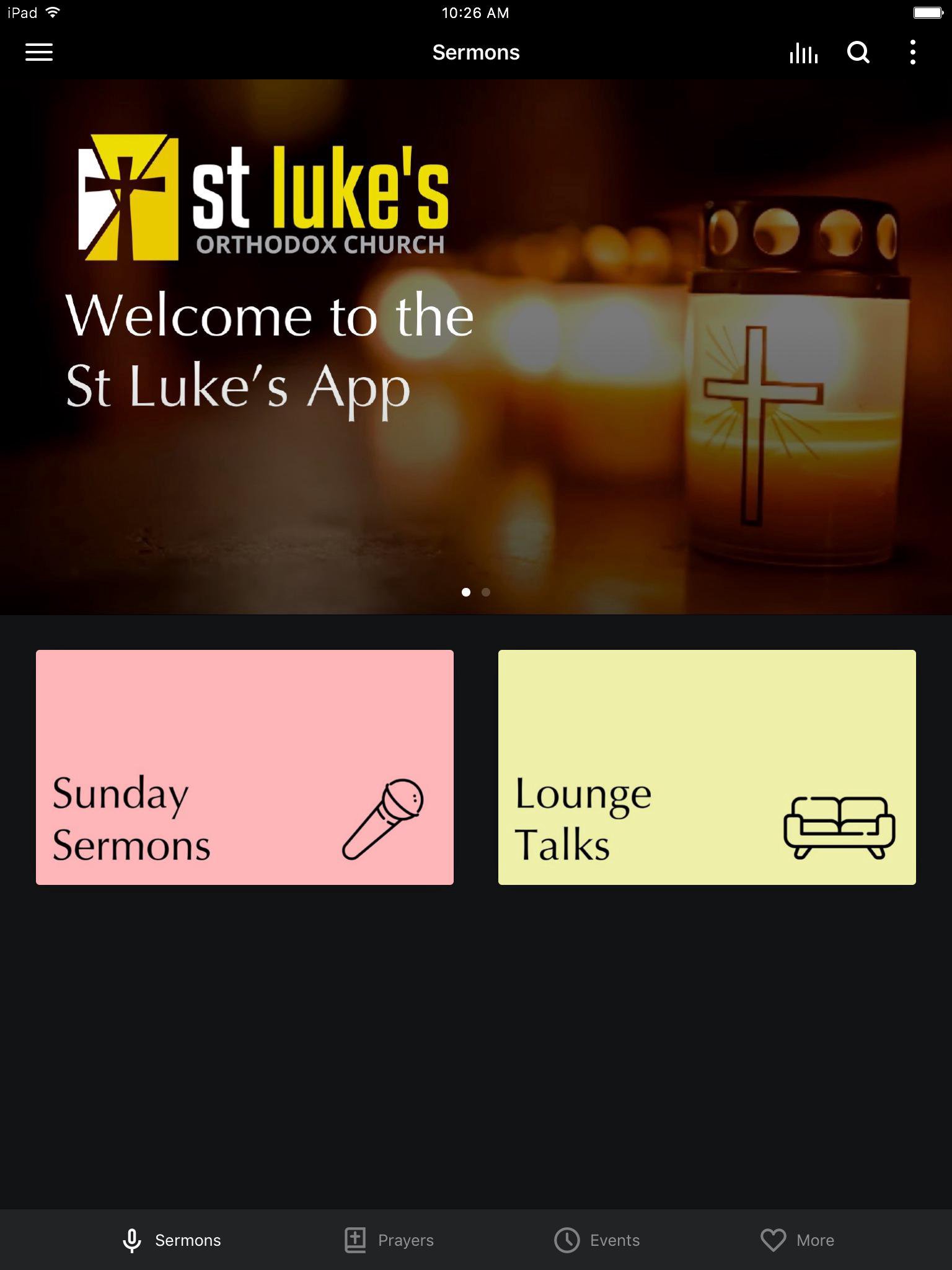Open the Sunday Sermons card

coord(245,767)
